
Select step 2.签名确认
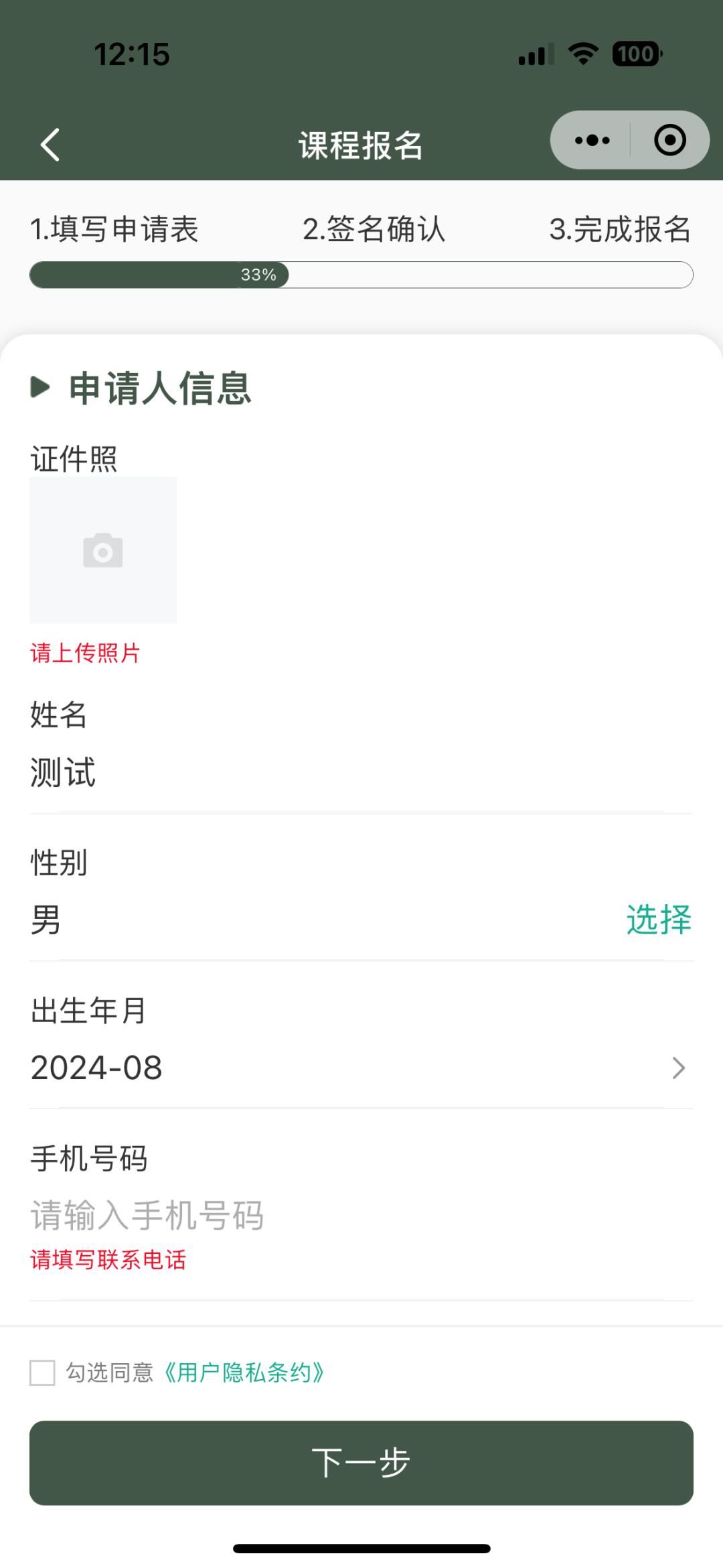tap(375, 229)
